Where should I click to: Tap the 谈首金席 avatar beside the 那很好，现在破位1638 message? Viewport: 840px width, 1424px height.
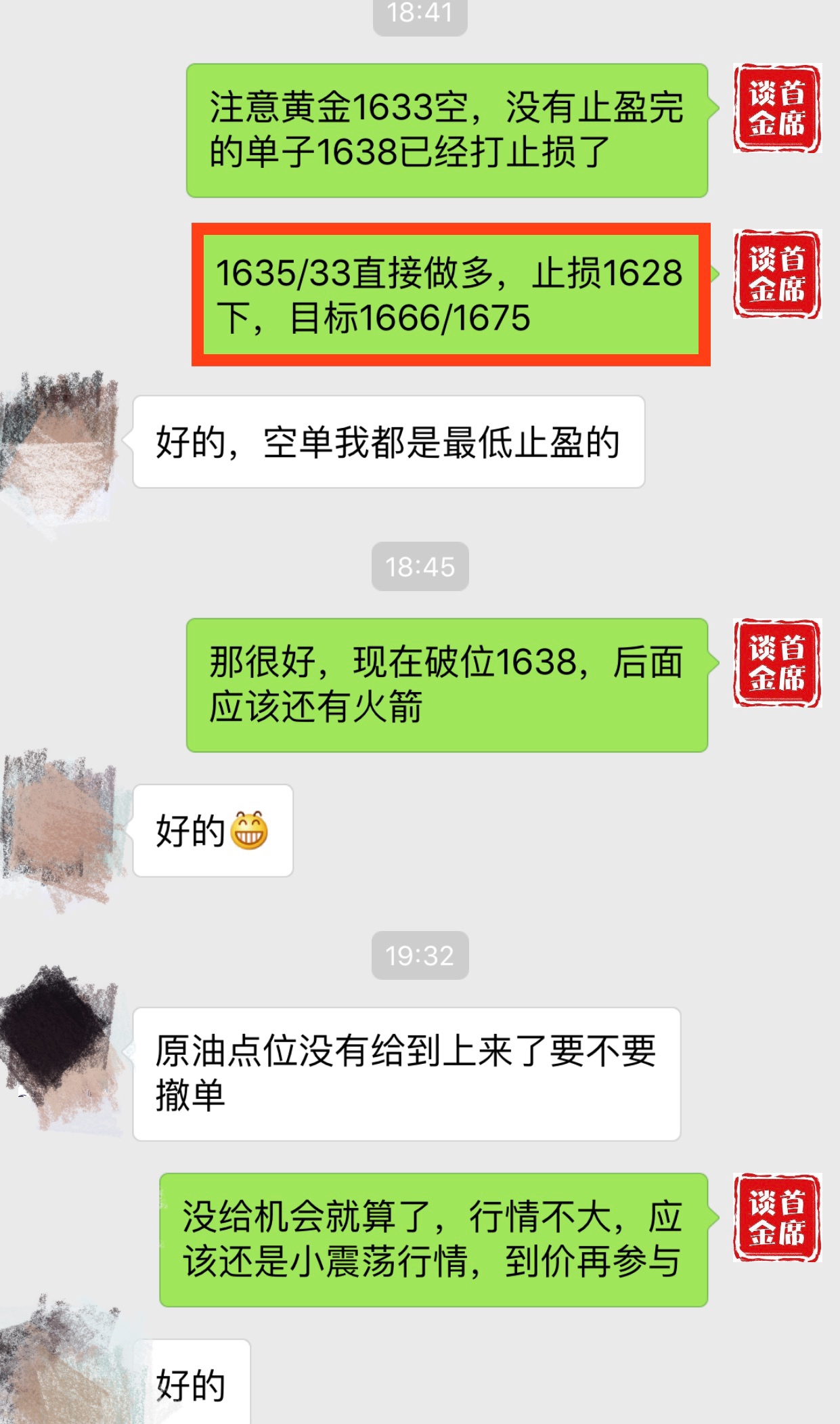pos(777,663)
